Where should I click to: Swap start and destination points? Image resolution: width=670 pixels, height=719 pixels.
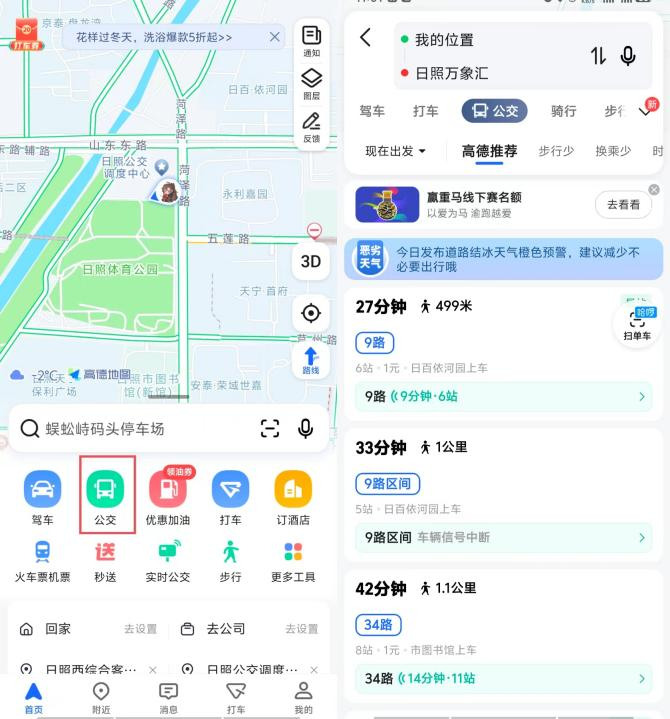pos(598,56)
